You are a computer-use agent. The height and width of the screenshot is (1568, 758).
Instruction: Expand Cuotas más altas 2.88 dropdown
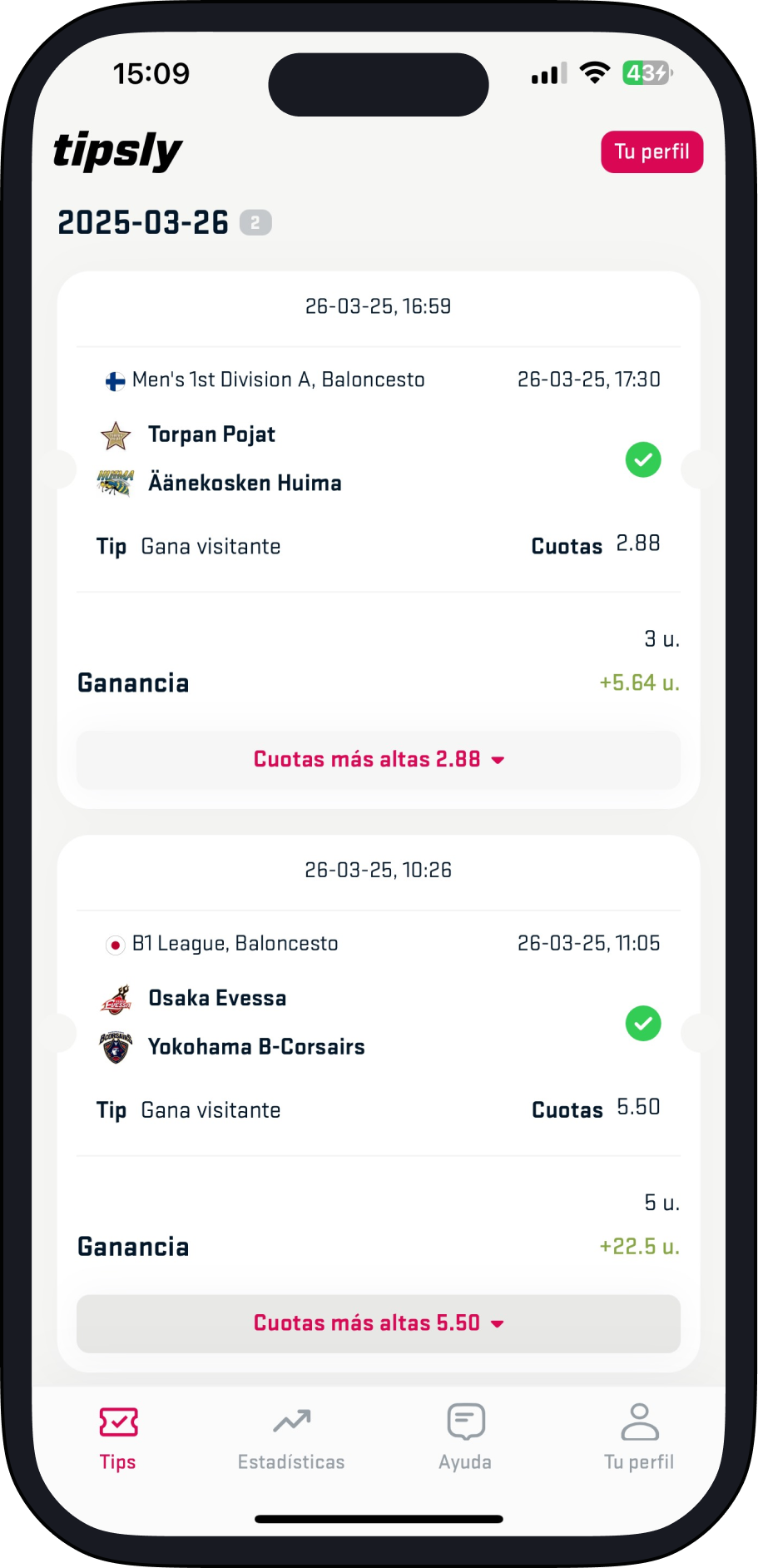(x=379, y=760)
